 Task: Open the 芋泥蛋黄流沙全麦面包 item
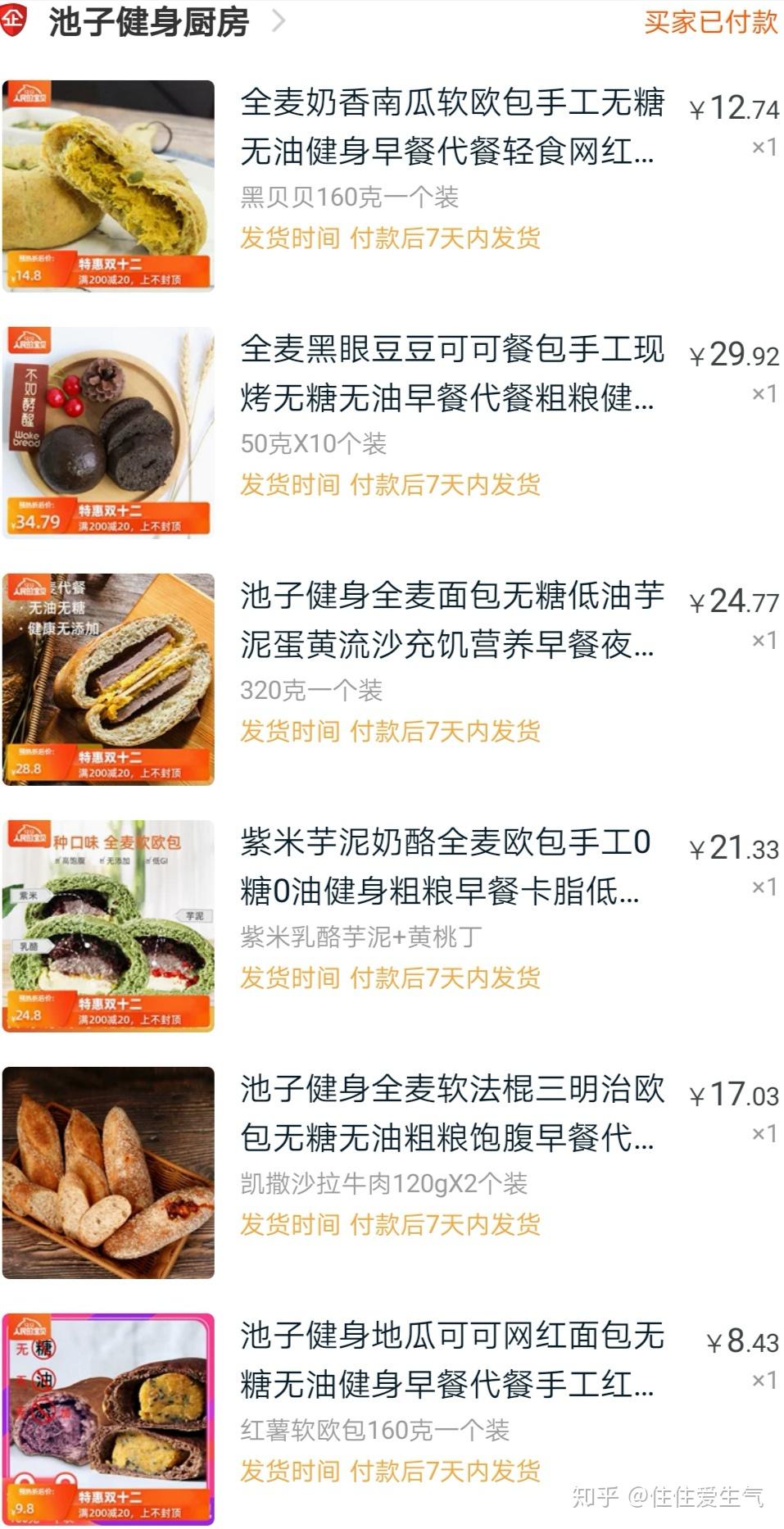click(451, 620)
